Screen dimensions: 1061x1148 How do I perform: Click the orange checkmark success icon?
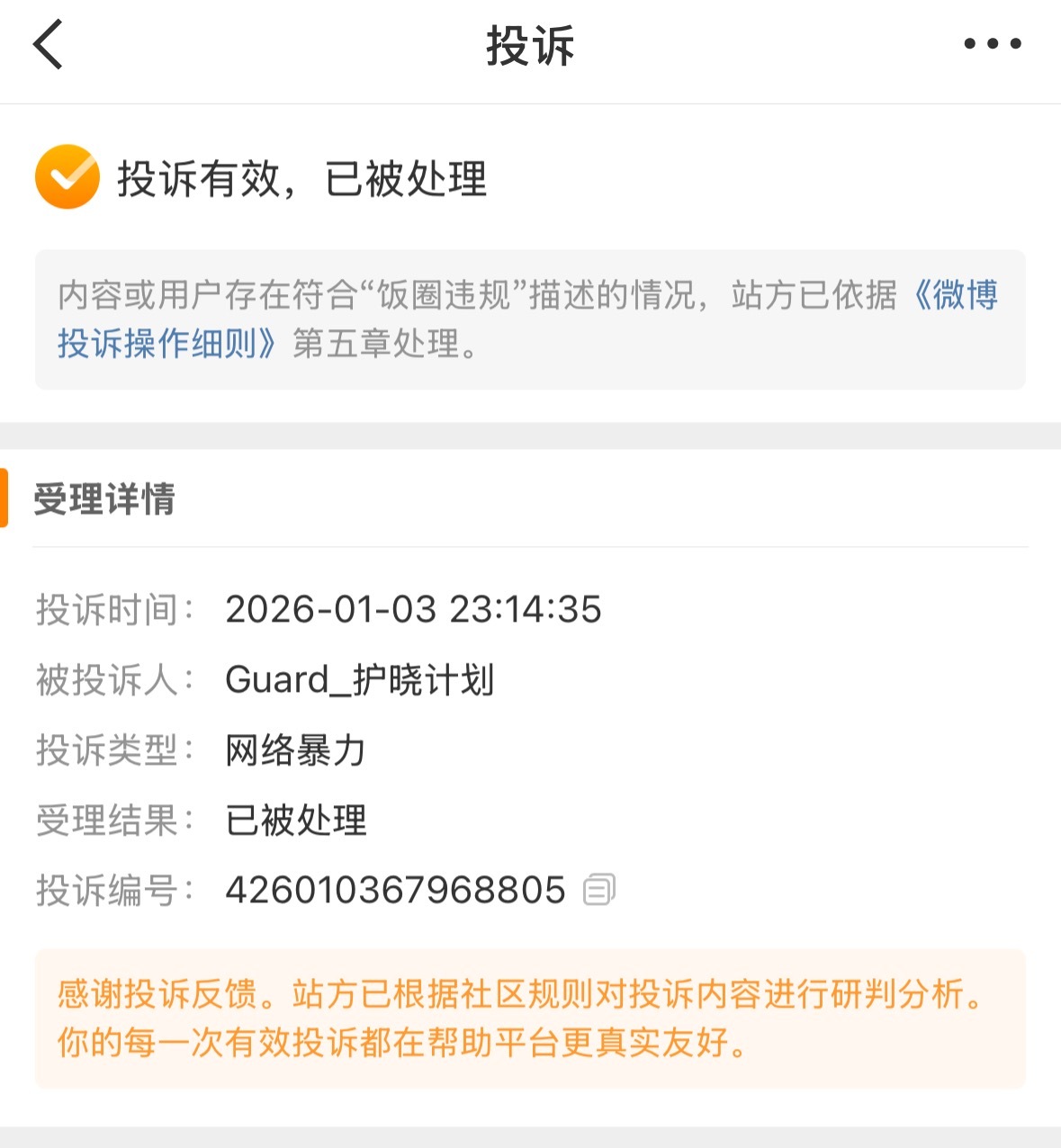[67, 176]
